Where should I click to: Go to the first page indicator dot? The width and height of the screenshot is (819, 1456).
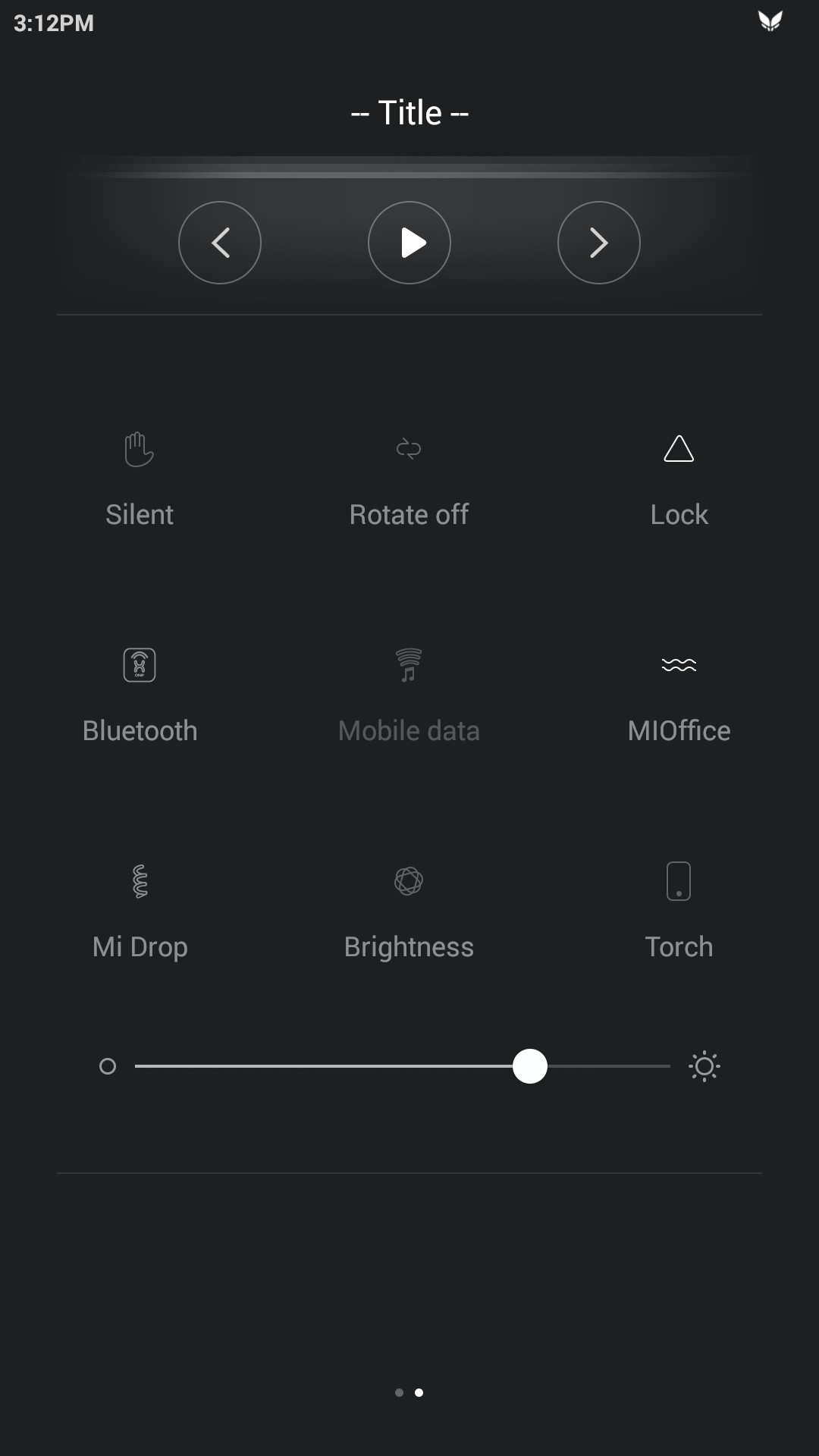click(399, 1392)
